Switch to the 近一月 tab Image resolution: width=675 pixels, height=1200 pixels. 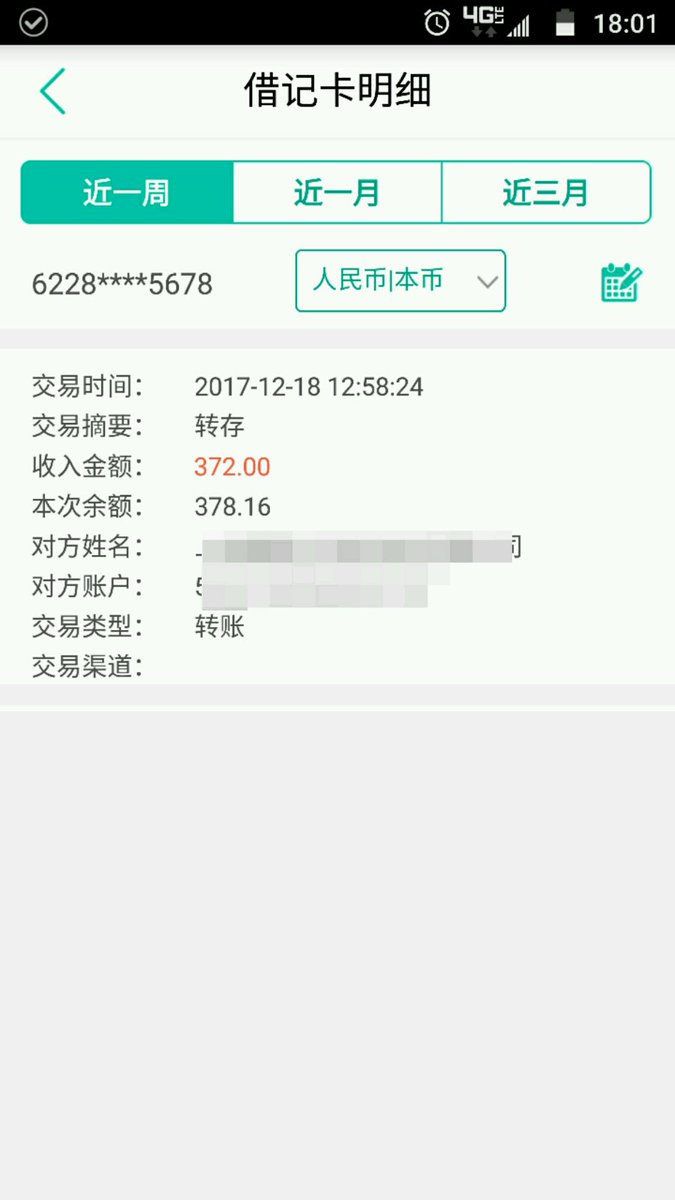point(337,192)
